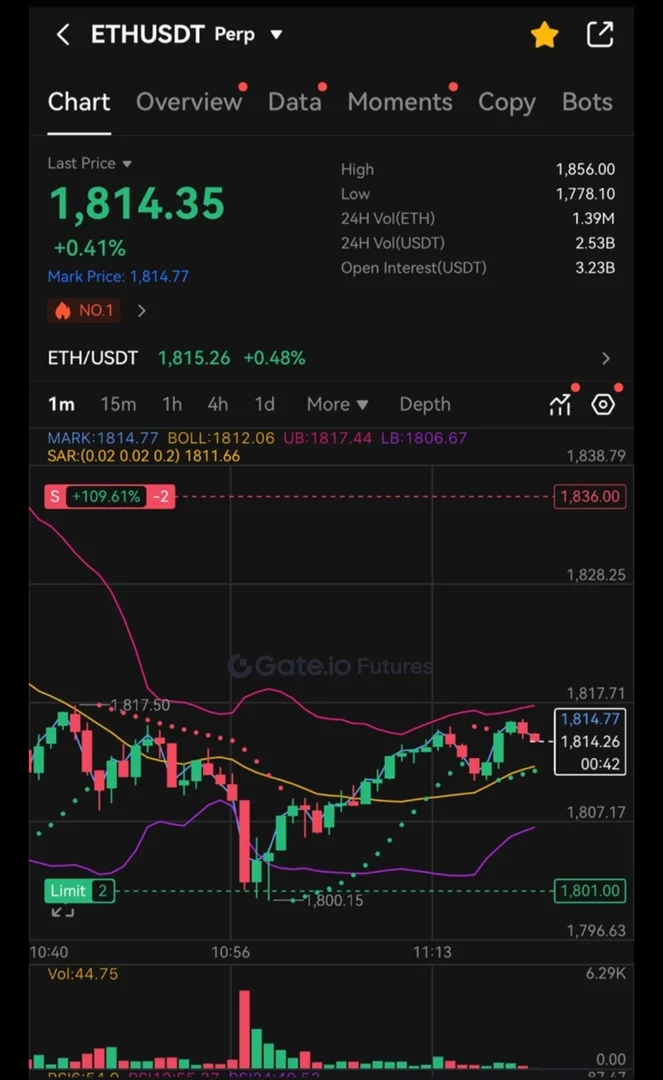Screen dimensions: 663x1080
Task: Expand the More timeframes dropdown
Action: click(337, 404)
